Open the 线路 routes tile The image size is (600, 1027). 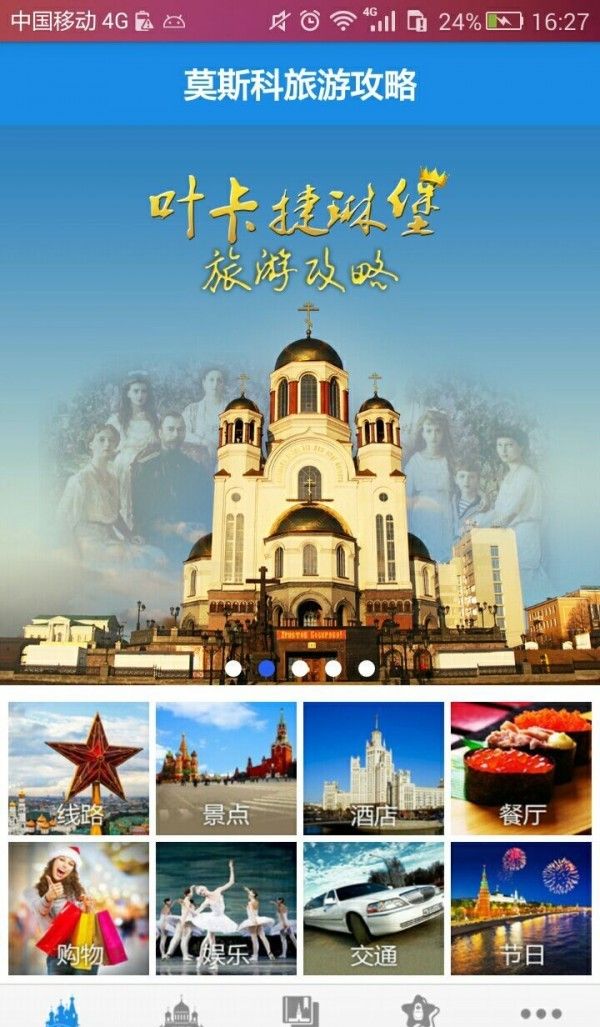click(x=79, y=768)
